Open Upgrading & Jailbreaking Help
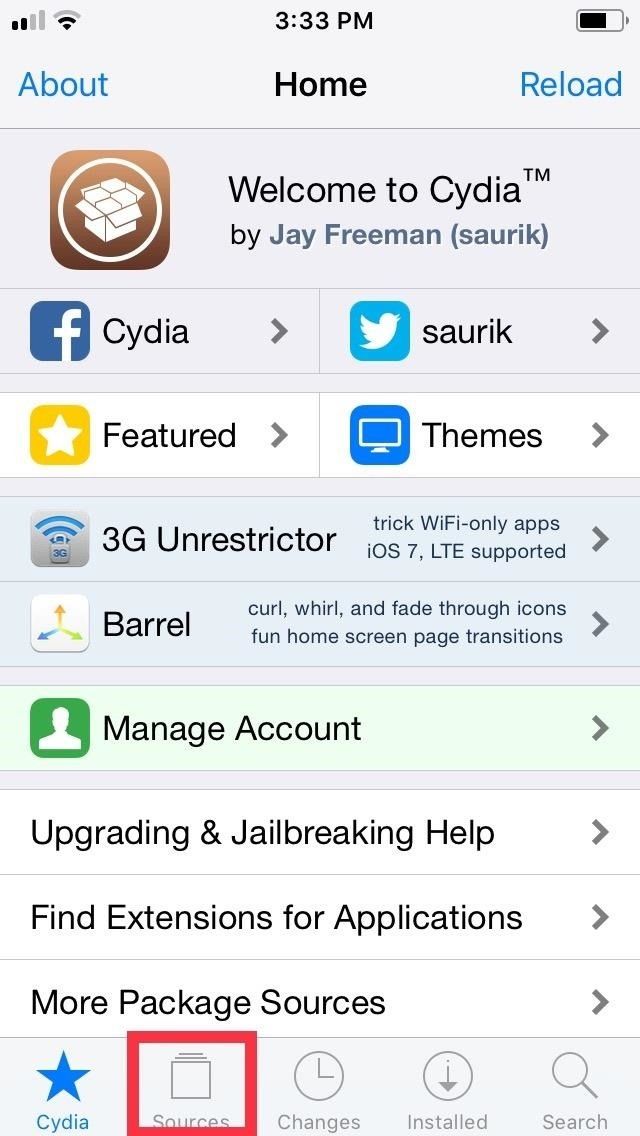The image size is (640, 1136). point(320,832)
